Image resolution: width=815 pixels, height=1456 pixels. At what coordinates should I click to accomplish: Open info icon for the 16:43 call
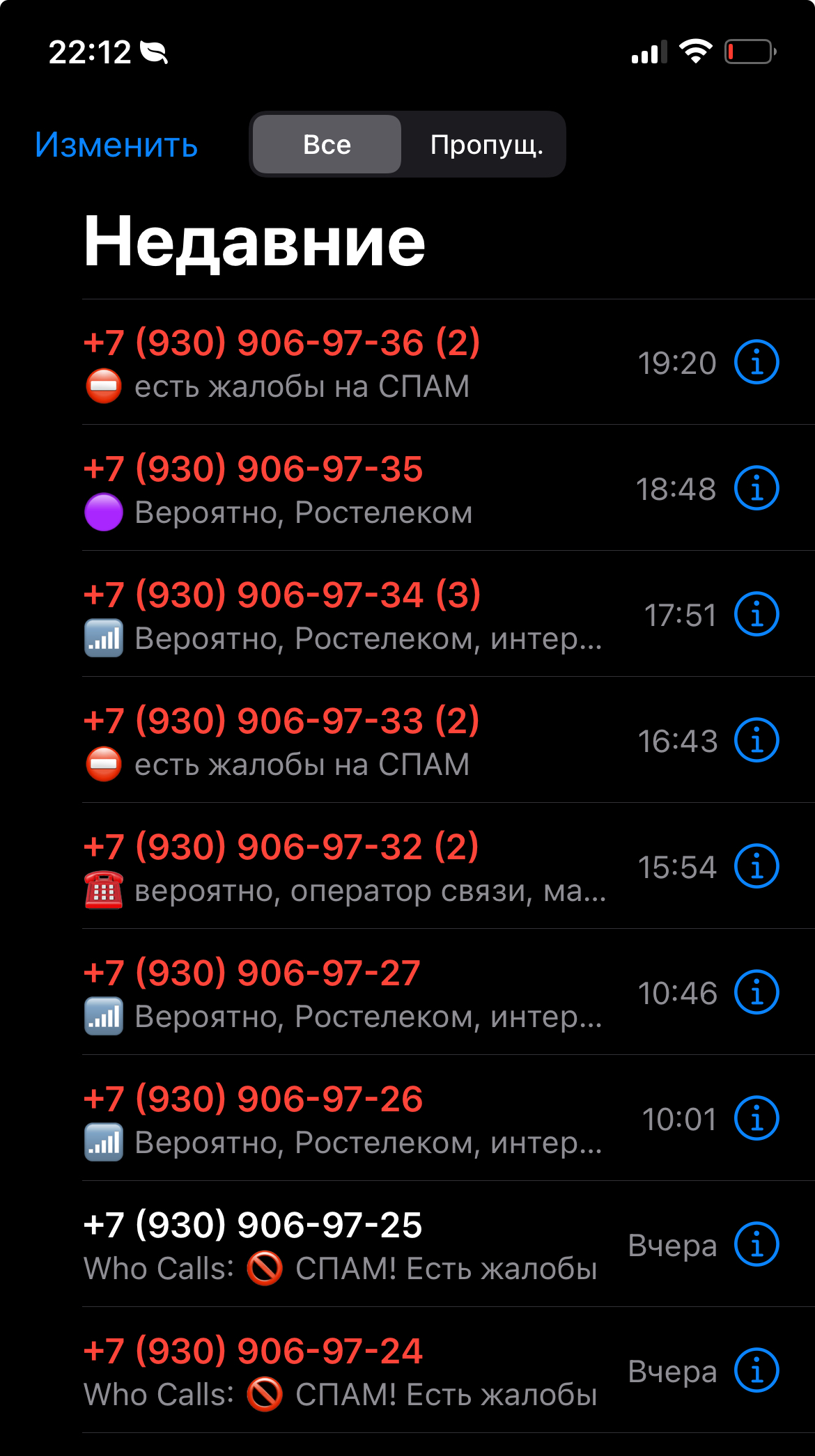(756, 740)
